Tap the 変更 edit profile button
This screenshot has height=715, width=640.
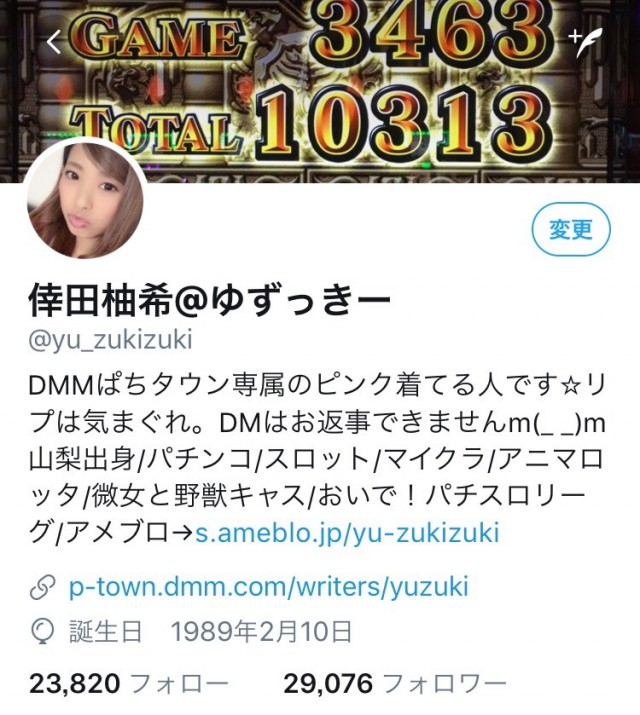coord(571,231)
